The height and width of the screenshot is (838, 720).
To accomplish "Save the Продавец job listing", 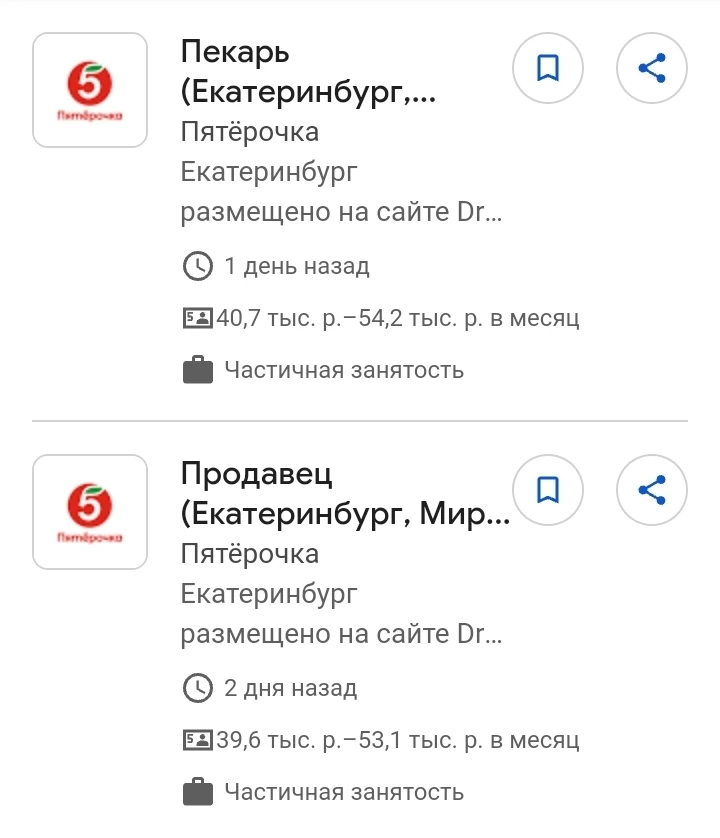I will pos(548,490).
